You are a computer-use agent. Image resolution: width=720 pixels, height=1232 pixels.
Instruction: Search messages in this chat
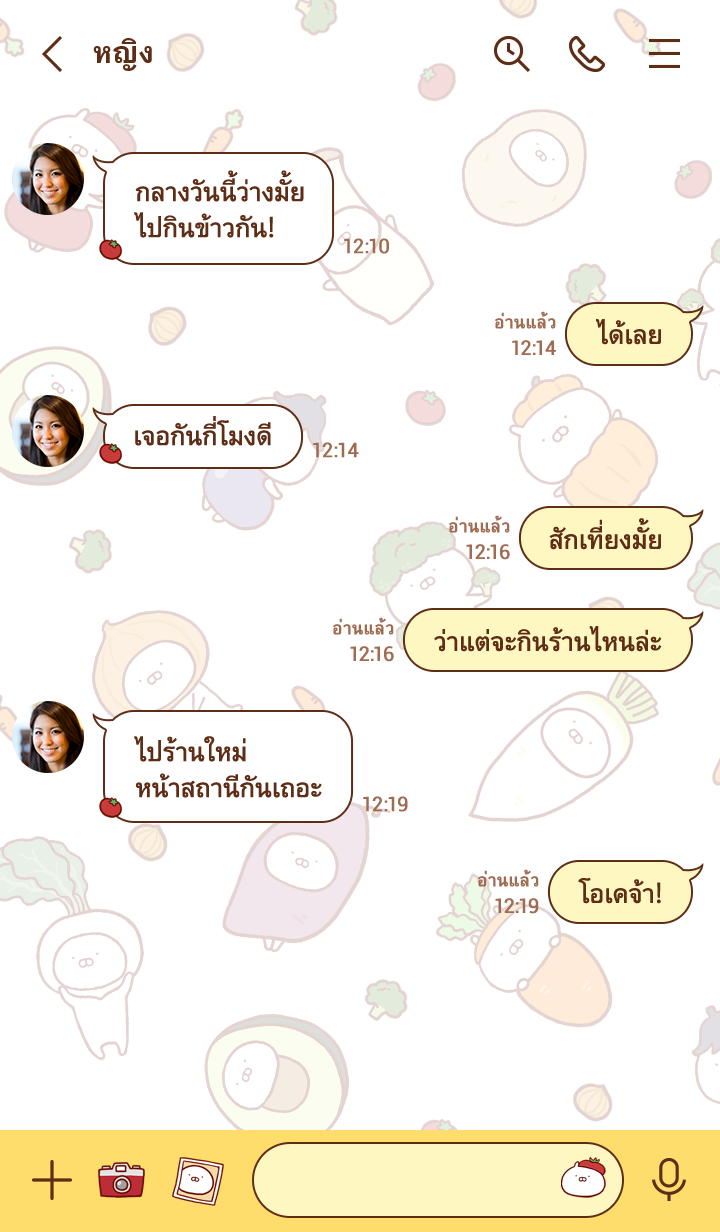point(511,54)
